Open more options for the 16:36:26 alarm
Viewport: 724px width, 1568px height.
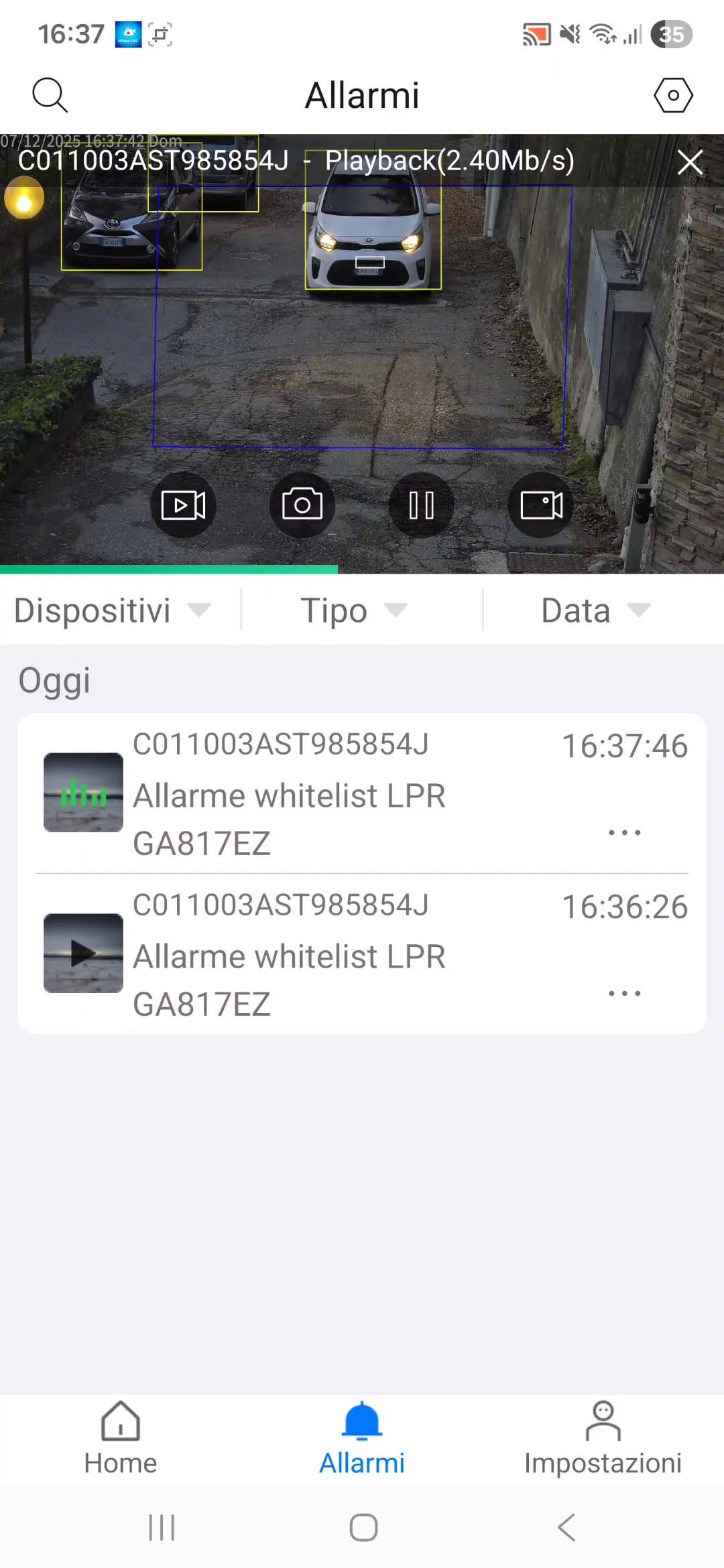click(624, 993)
